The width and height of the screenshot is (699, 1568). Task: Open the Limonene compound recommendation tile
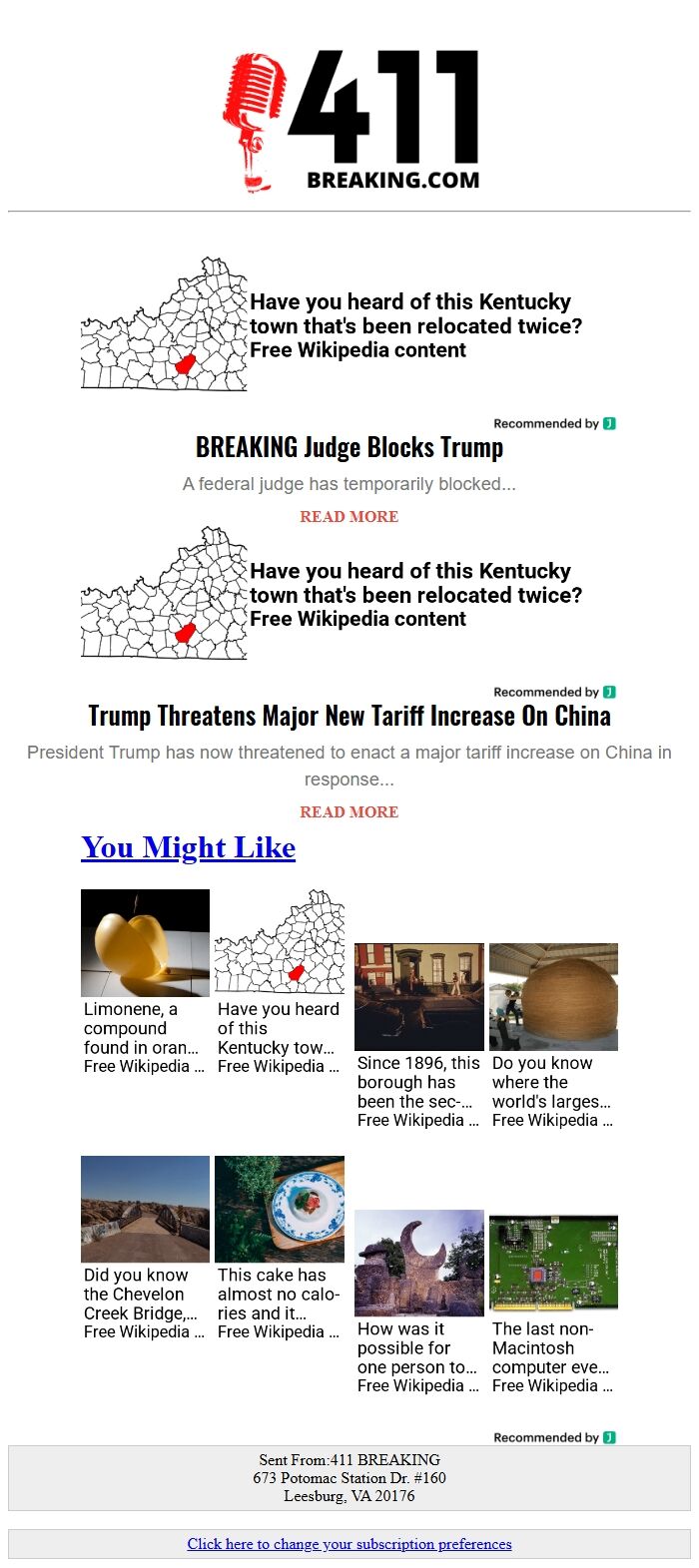point(145,982)
